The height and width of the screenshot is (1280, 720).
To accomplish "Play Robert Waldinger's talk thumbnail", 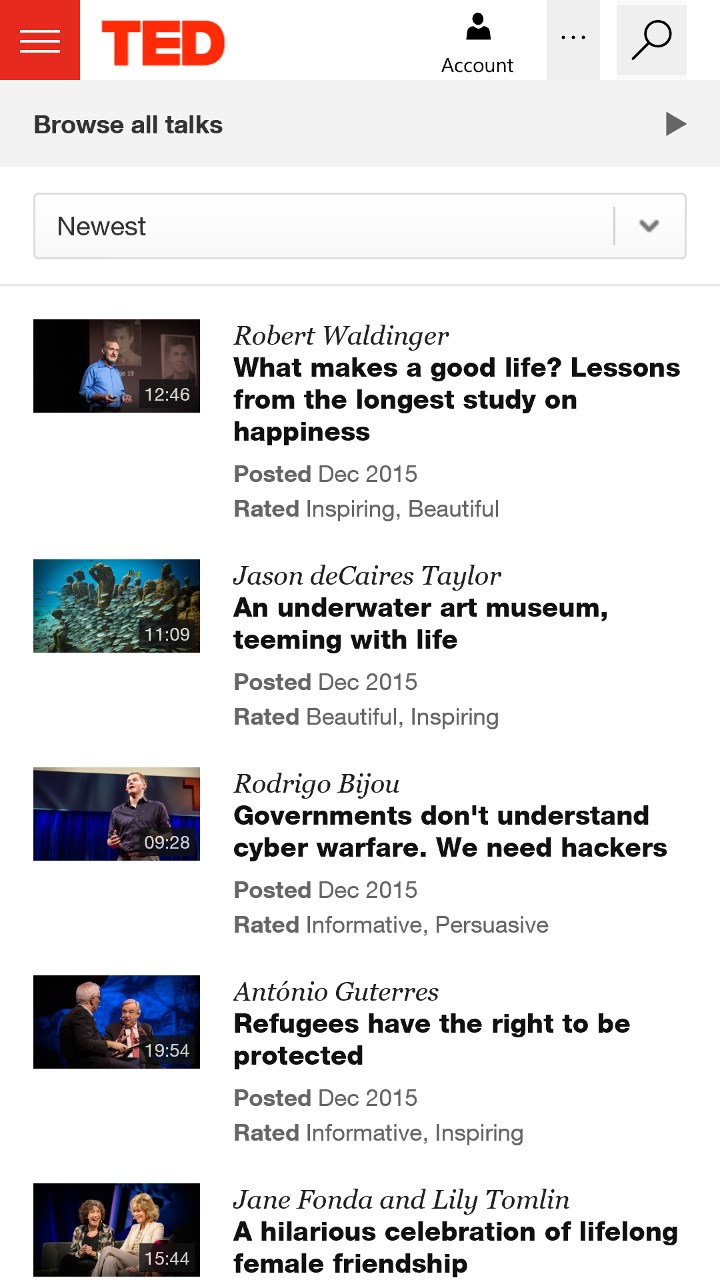I will (x=116, y=366).
